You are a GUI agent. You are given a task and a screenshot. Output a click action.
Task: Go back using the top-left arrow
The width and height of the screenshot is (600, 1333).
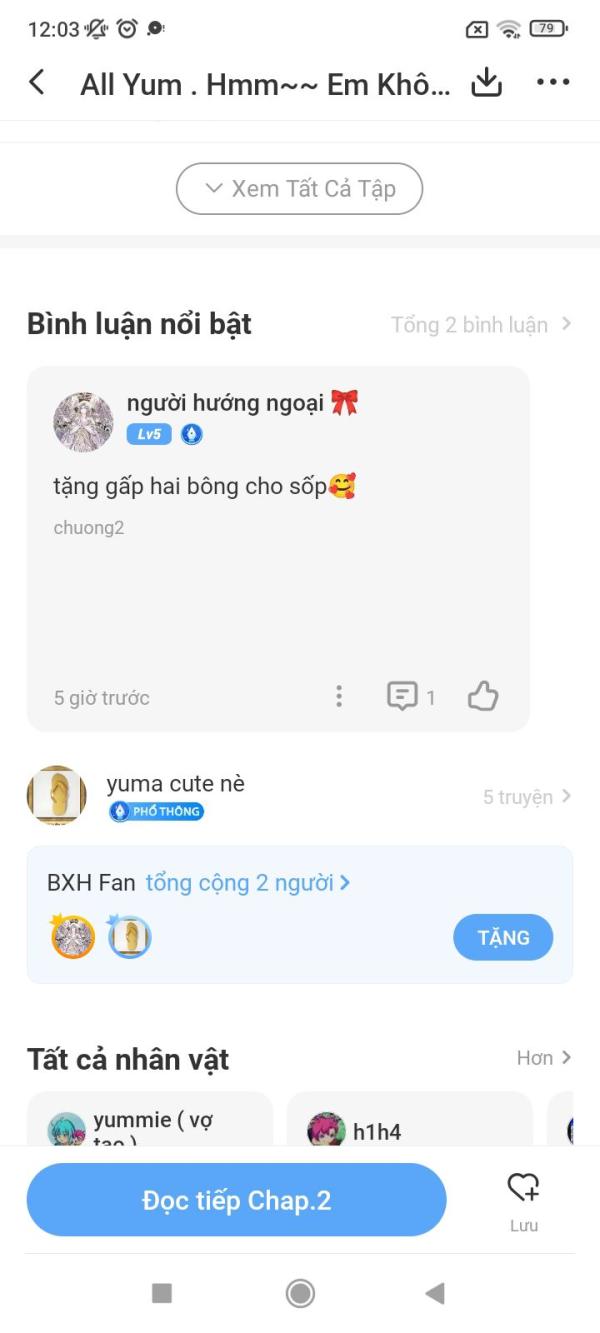pyautogui.click(x=37, y=83)
